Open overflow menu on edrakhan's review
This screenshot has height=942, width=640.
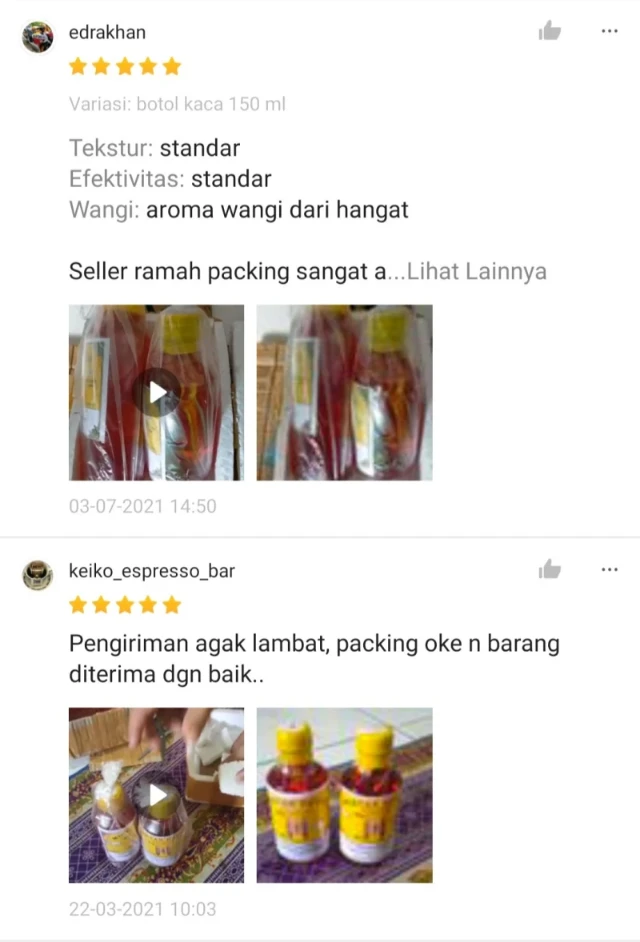click(x=609, y=31)
